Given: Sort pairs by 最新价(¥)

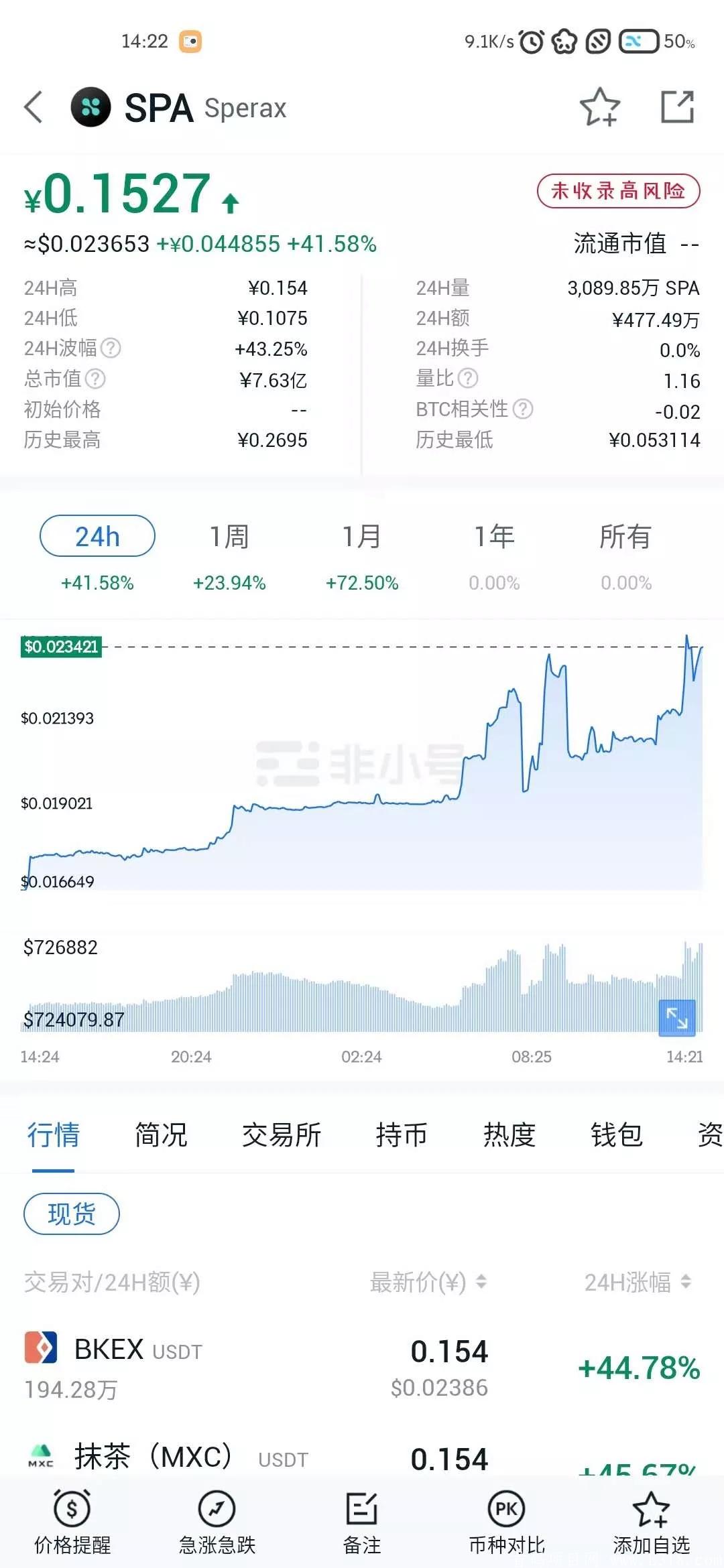Looking at the screenshot, I should click(428, 1282).
